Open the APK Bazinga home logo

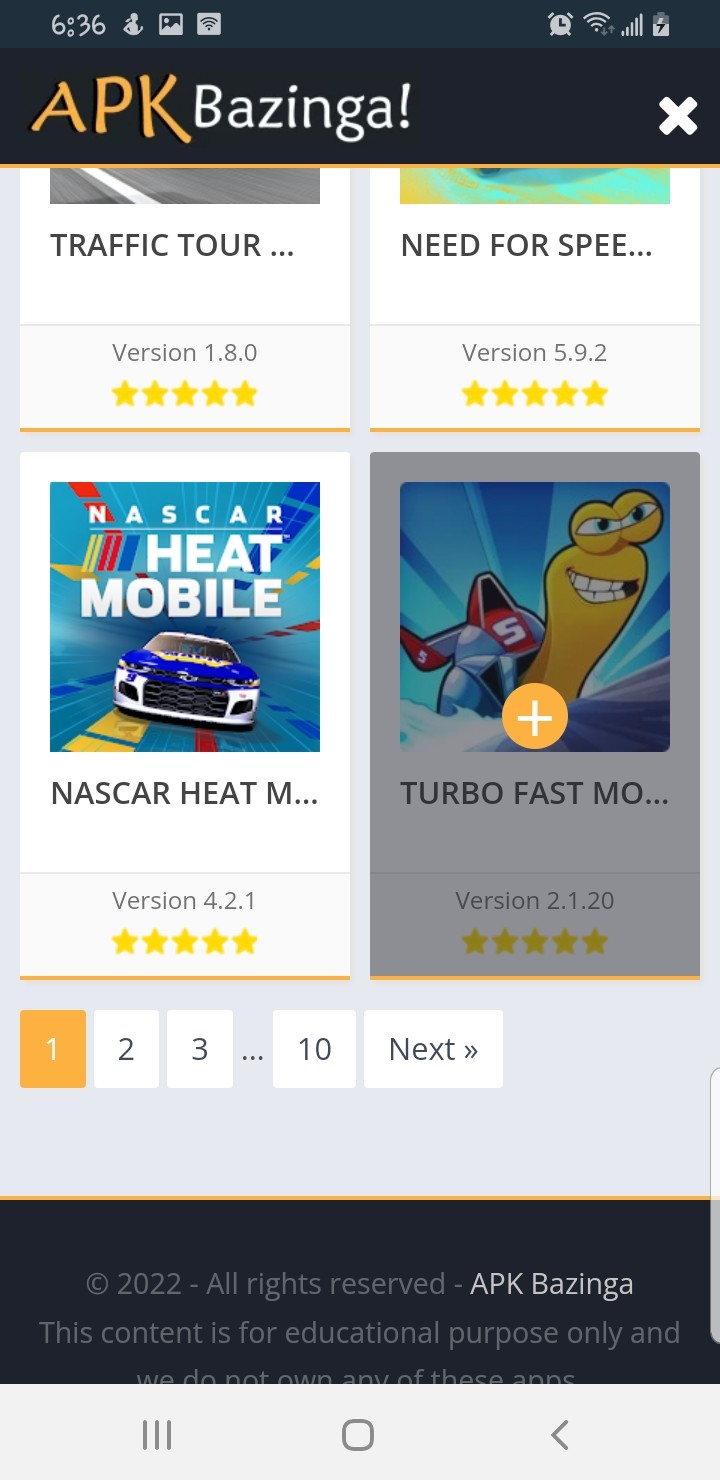coord(221,108)
